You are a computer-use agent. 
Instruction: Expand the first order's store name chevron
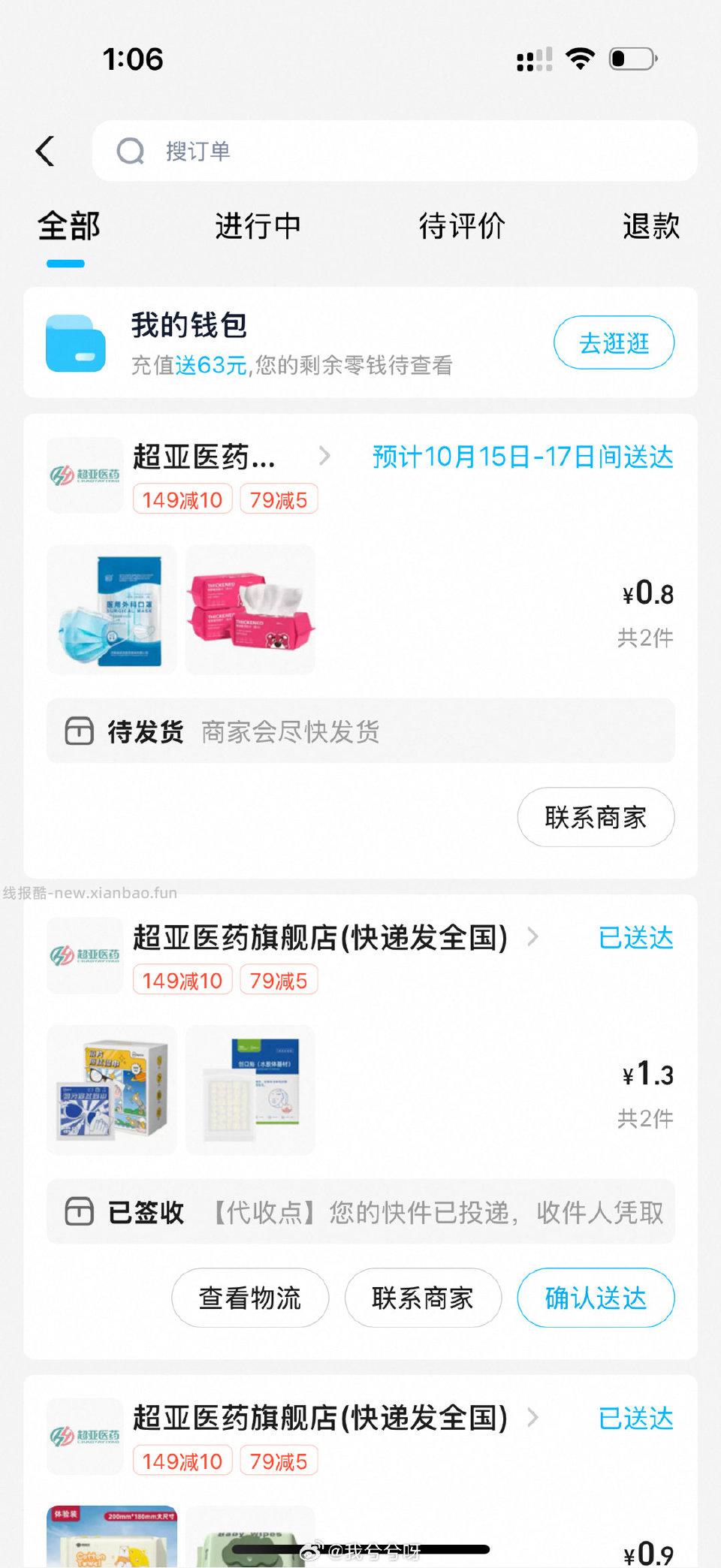pyautogui.click(x=326, y=456)
